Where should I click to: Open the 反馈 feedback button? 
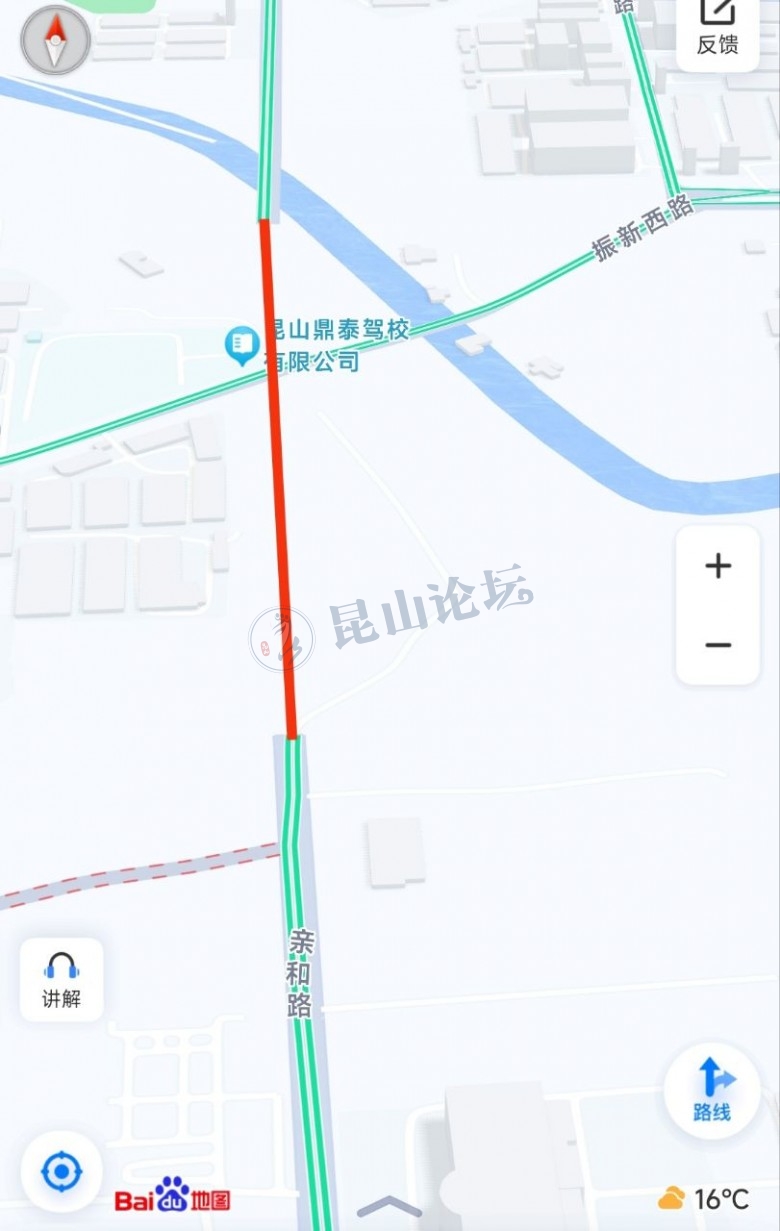(717, 27)
